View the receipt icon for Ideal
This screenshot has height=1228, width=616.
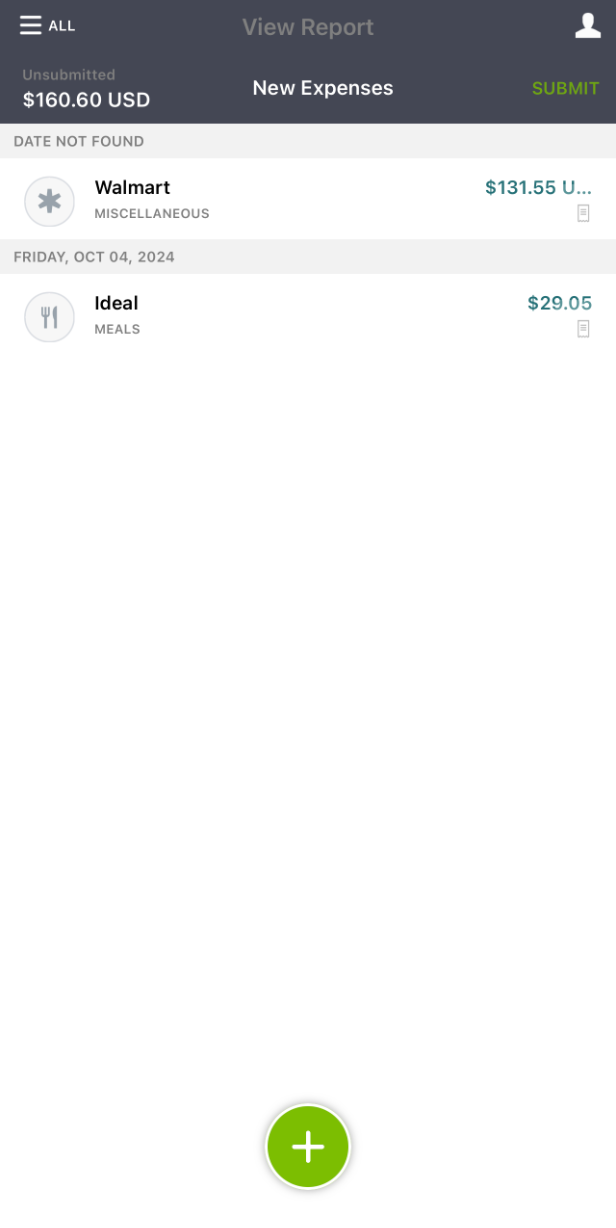(x=584, y=329)
